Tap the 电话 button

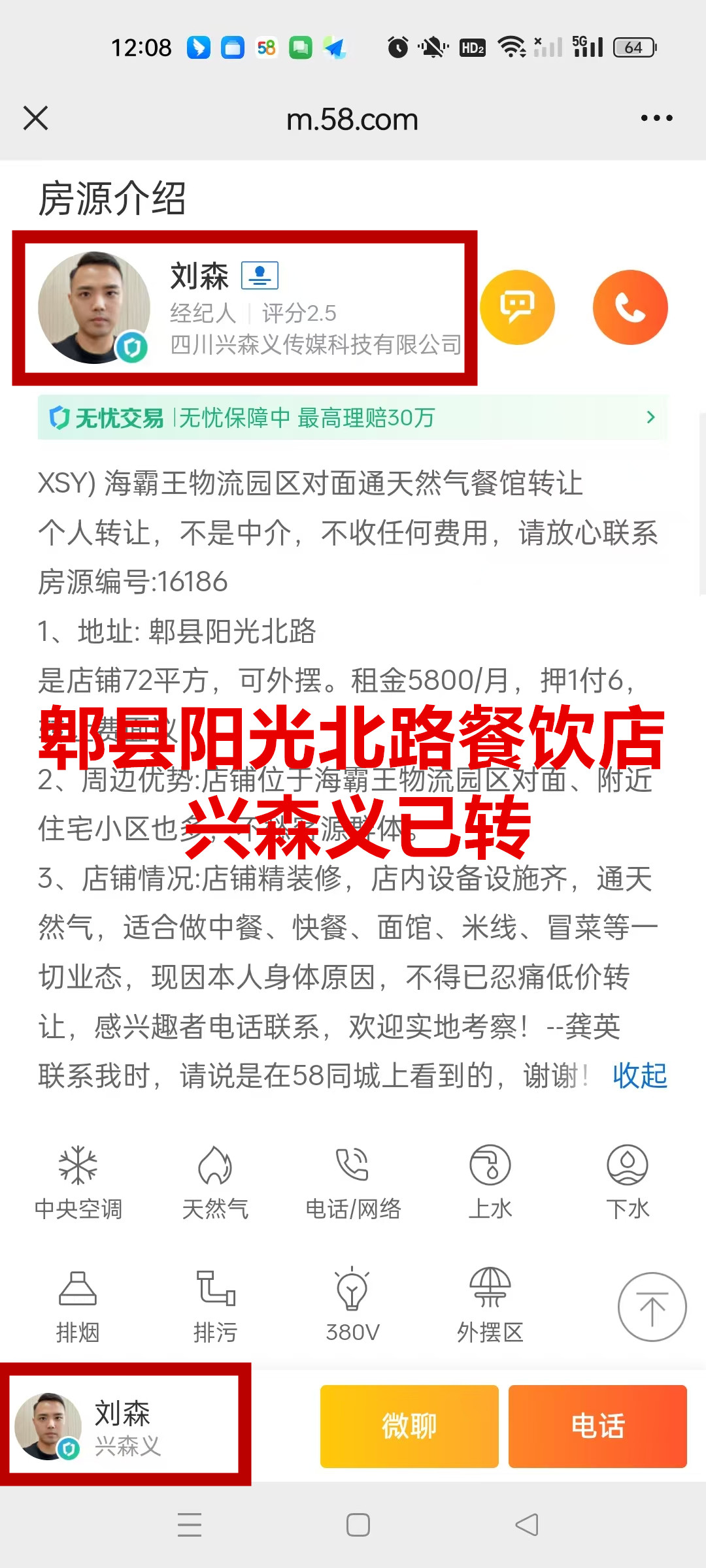pos(597,1426)
